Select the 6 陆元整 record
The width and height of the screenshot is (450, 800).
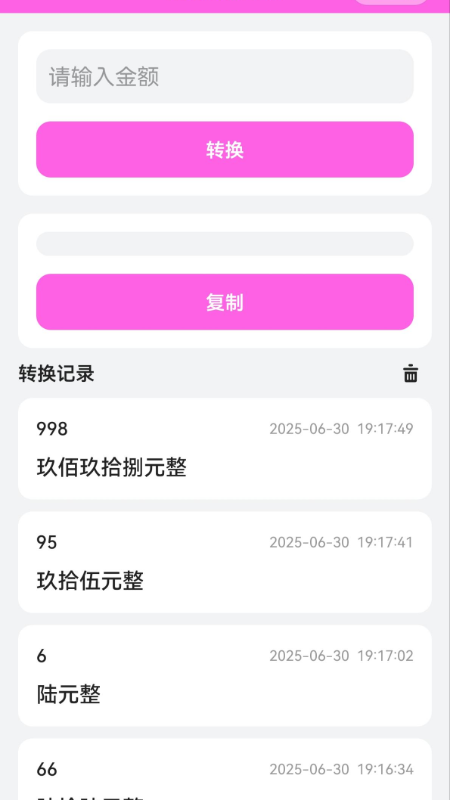click(224, 676)
